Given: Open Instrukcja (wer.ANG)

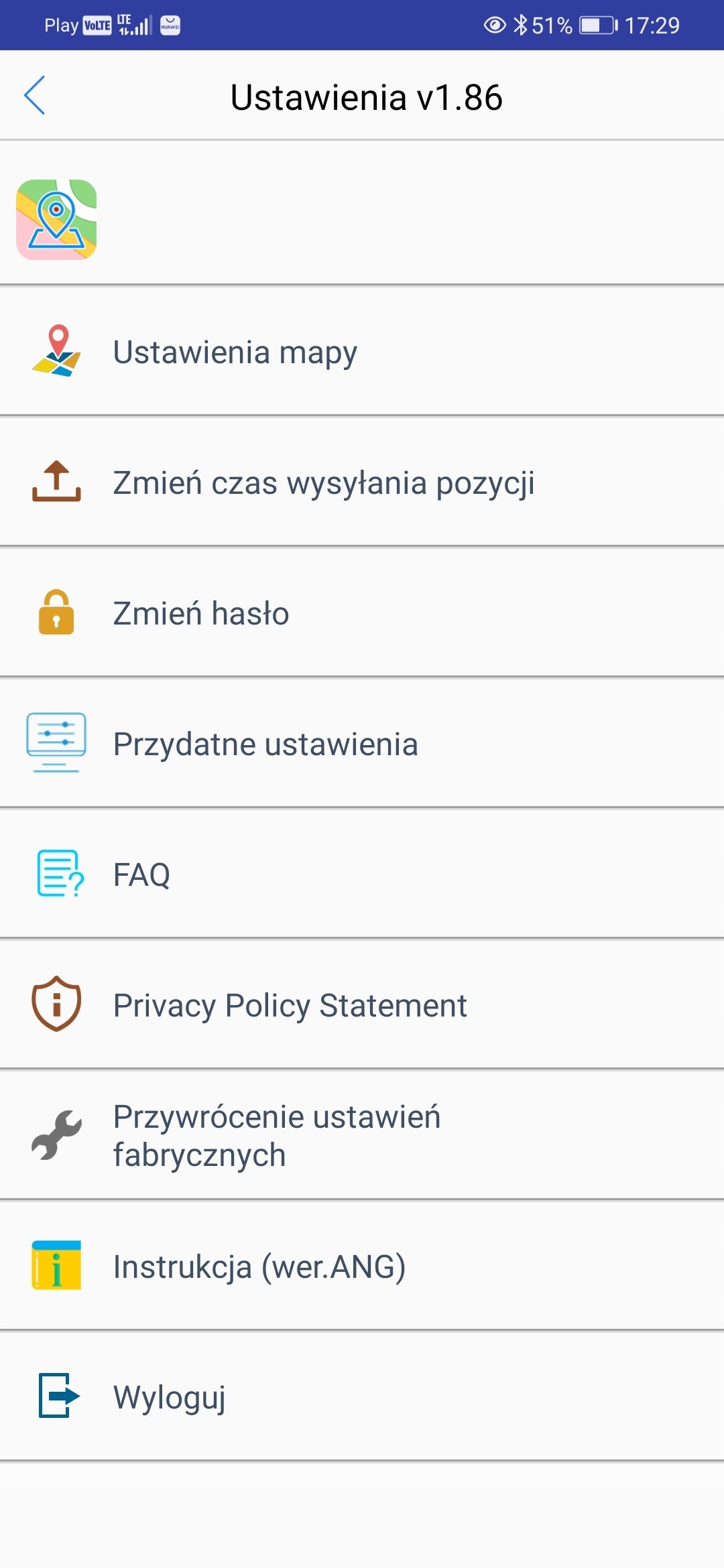Looking at the screenshot, I should 259,1265.
